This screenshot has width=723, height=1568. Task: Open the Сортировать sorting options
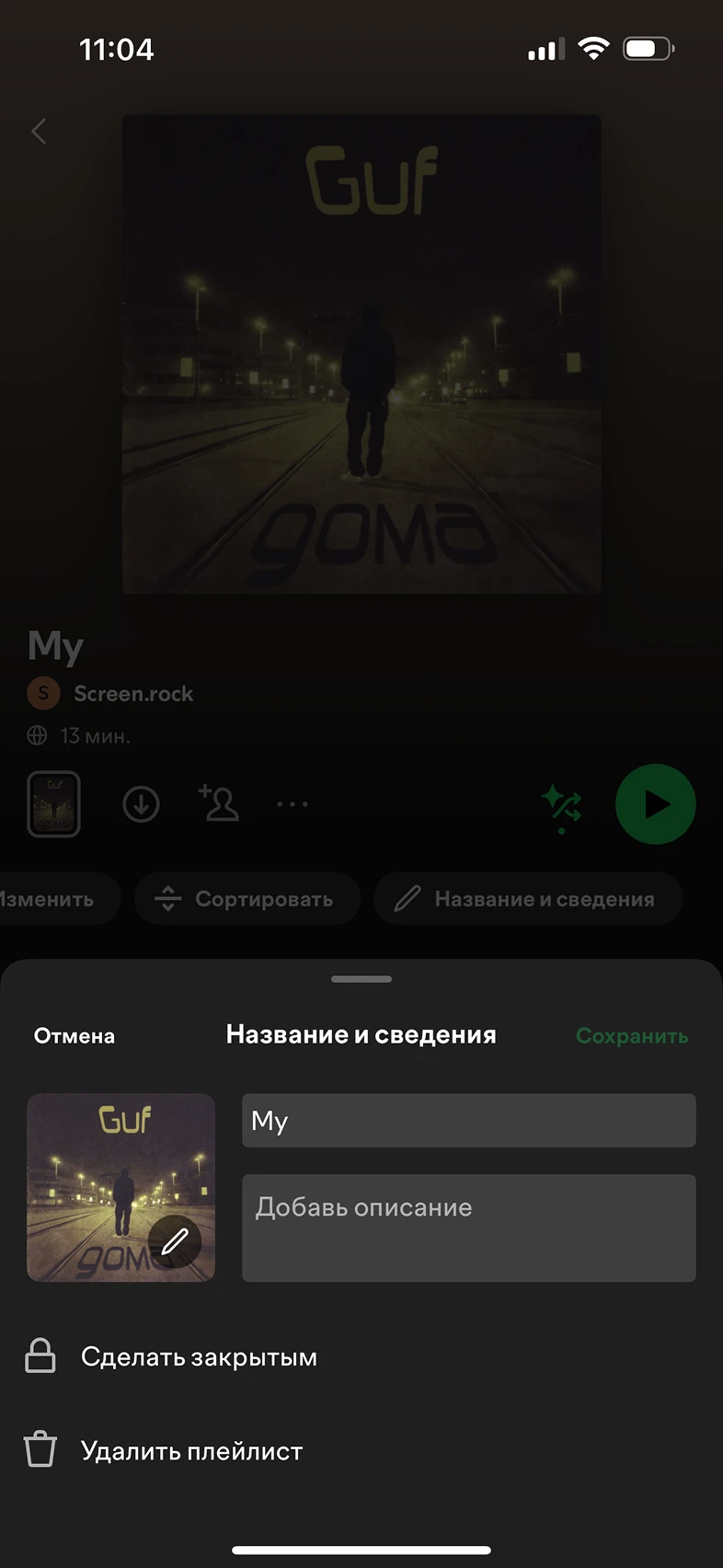(x=247, y=899)
